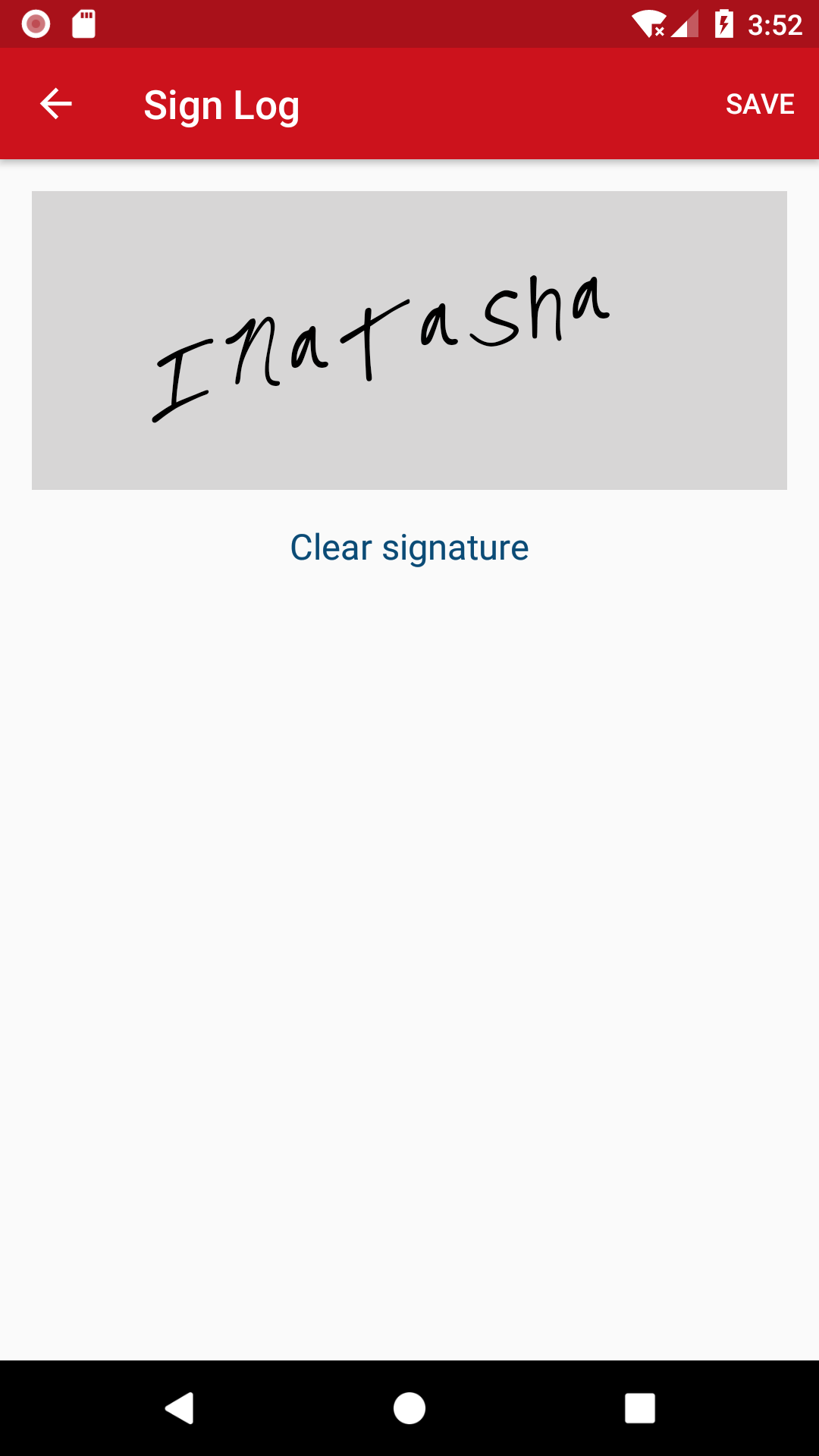Save the signed log

760,104
